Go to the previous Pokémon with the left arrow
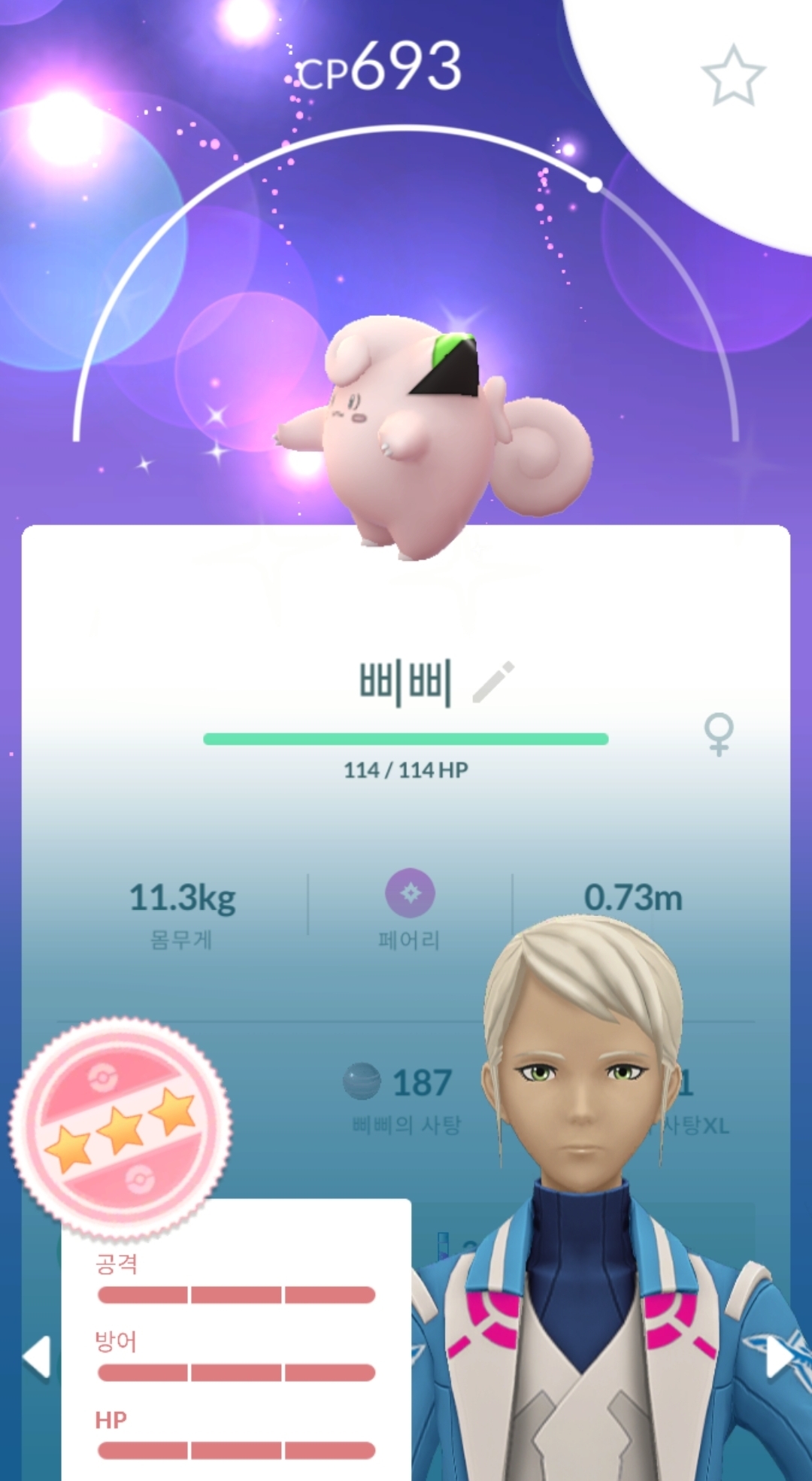This screenshot has height=1481, width=812. coord(37,1358)
